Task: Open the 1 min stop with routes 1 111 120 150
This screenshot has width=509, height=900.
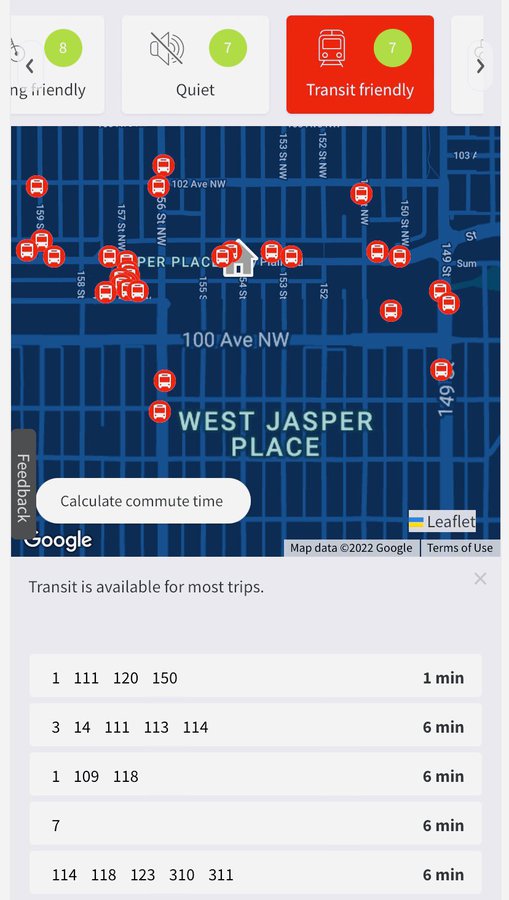Action: click(255, 677)
